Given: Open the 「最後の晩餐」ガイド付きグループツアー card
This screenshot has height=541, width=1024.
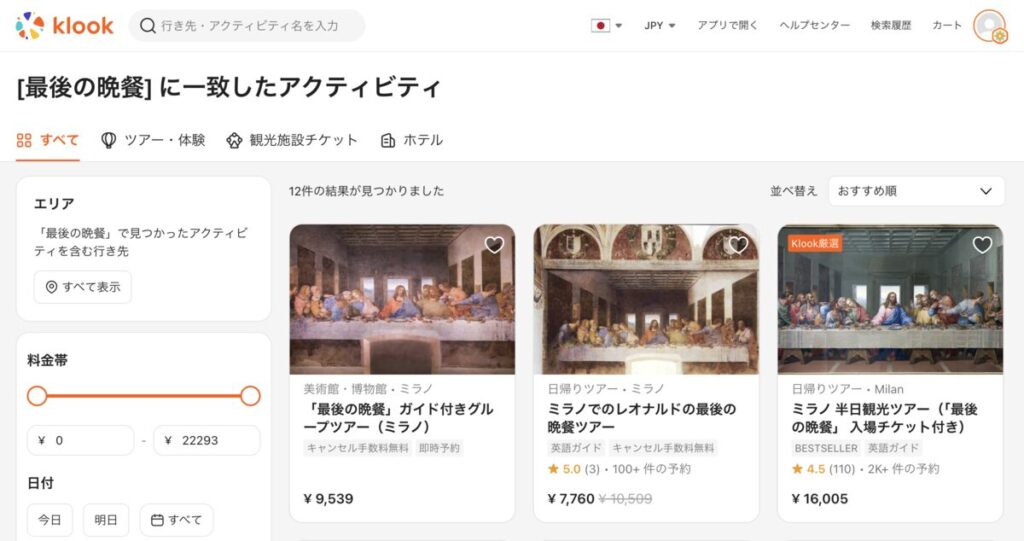Looking at the screenshot, I should pos(402,418).
